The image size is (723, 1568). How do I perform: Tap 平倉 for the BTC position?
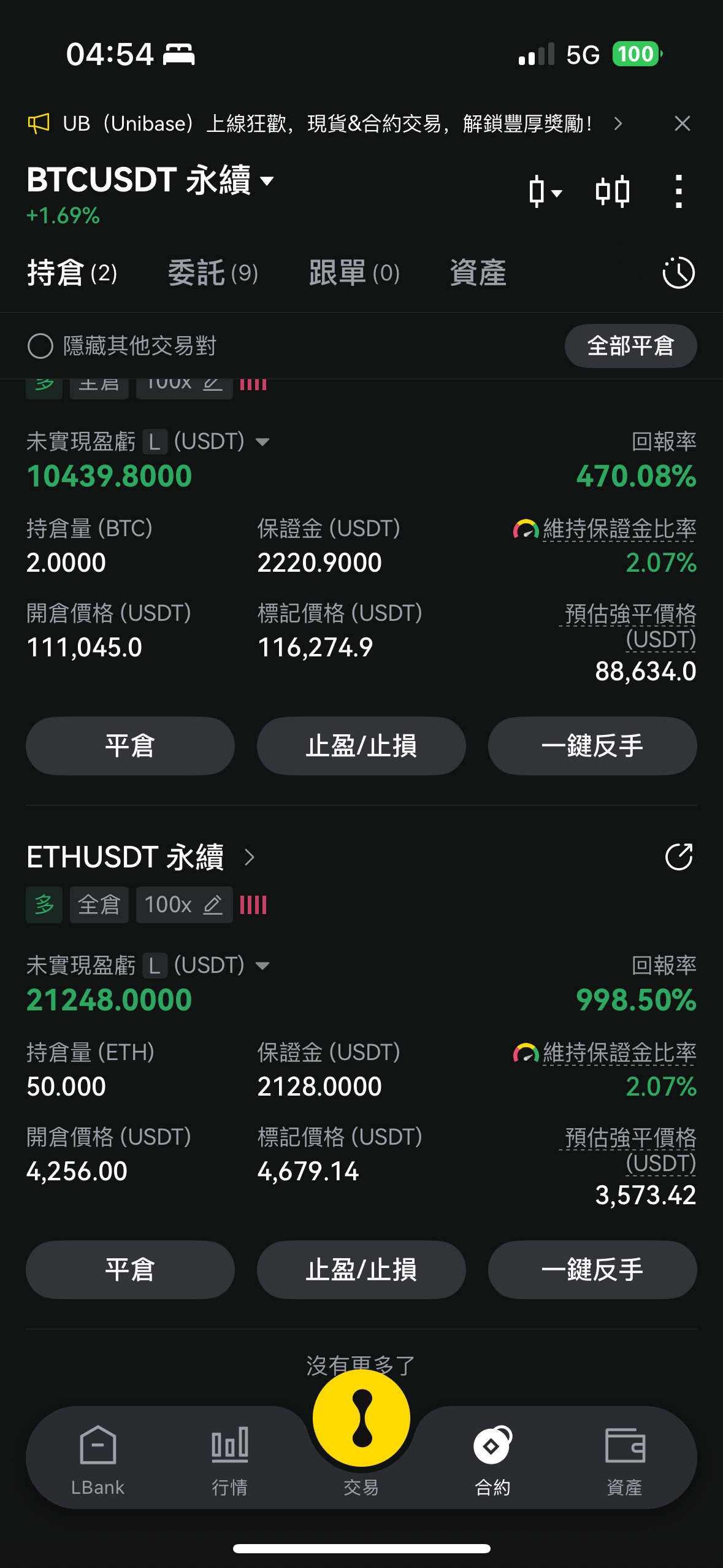(130, 746)
